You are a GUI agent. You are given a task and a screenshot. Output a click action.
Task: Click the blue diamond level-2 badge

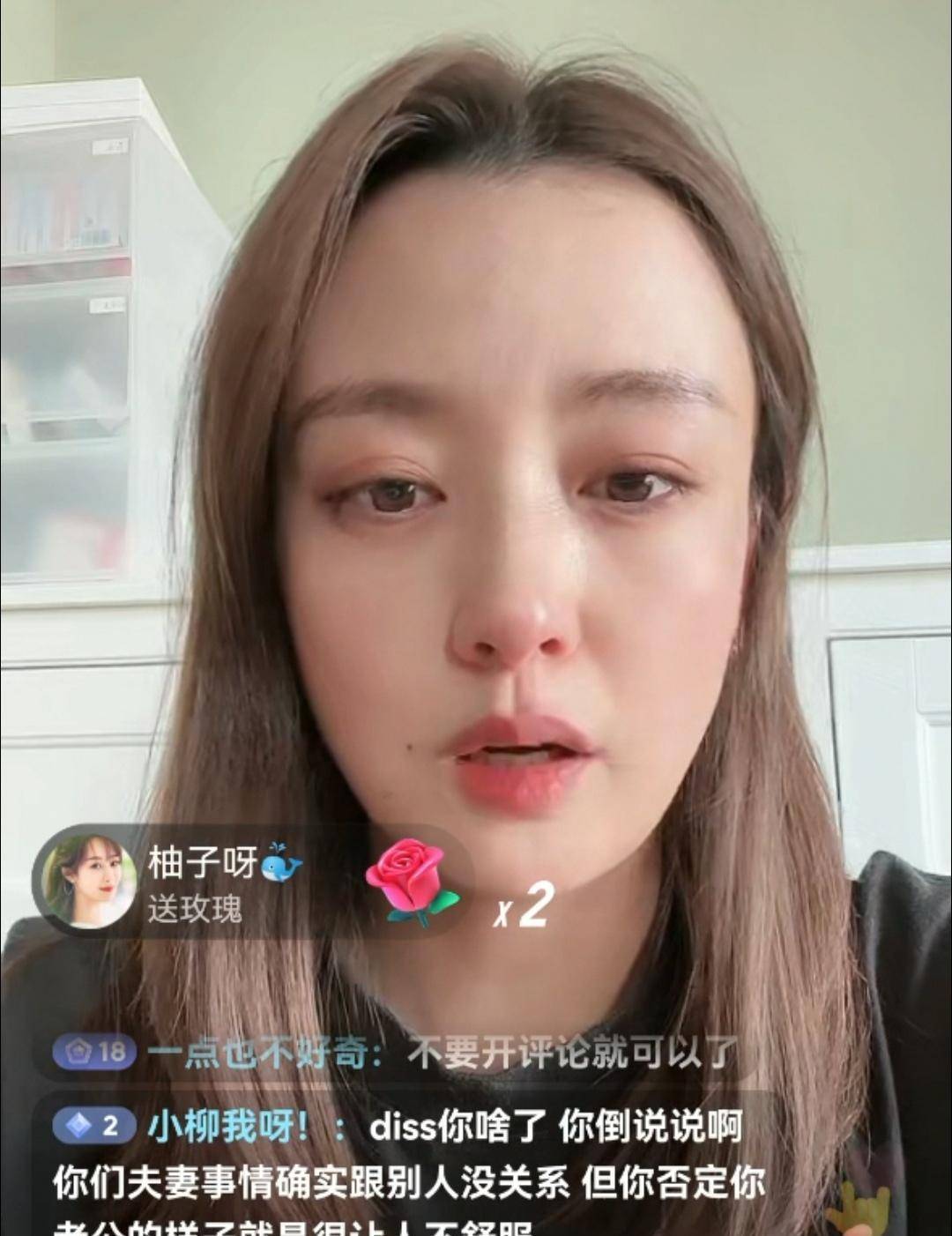(x=79, y=1123)
